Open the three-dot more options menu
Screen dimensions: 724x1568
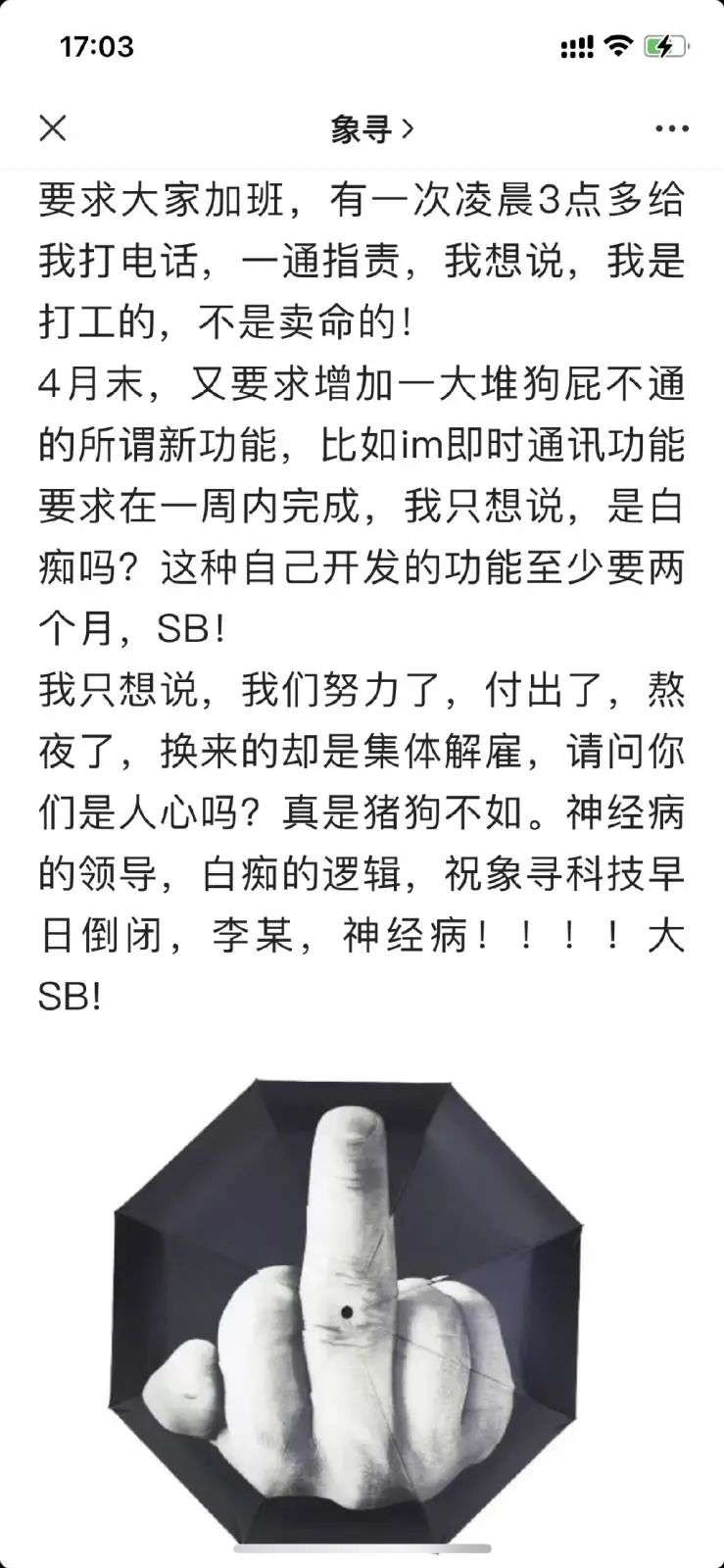[672, 128]
